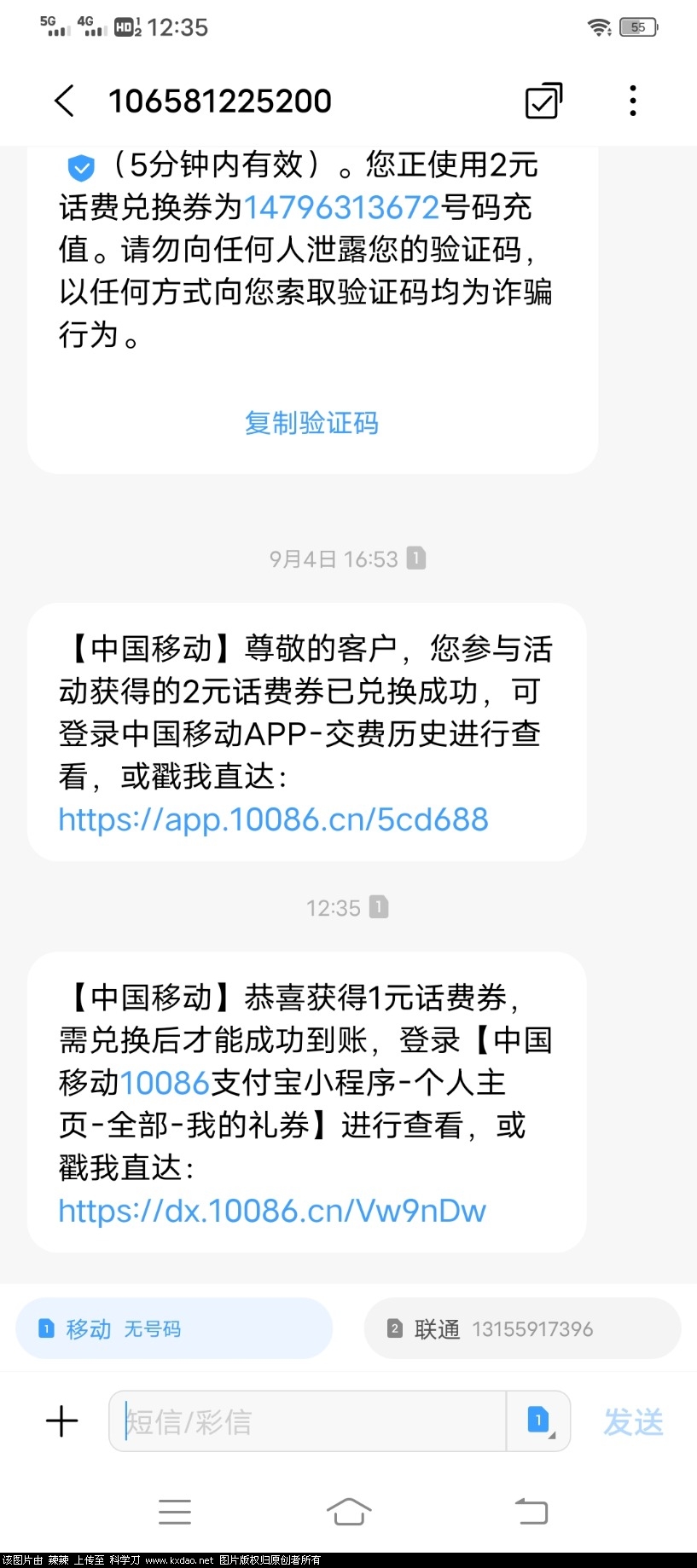Image resolution: width=697 pixels, height=1568 pixels.
Task: Open the multi-select messages icon
Action: 543,100
